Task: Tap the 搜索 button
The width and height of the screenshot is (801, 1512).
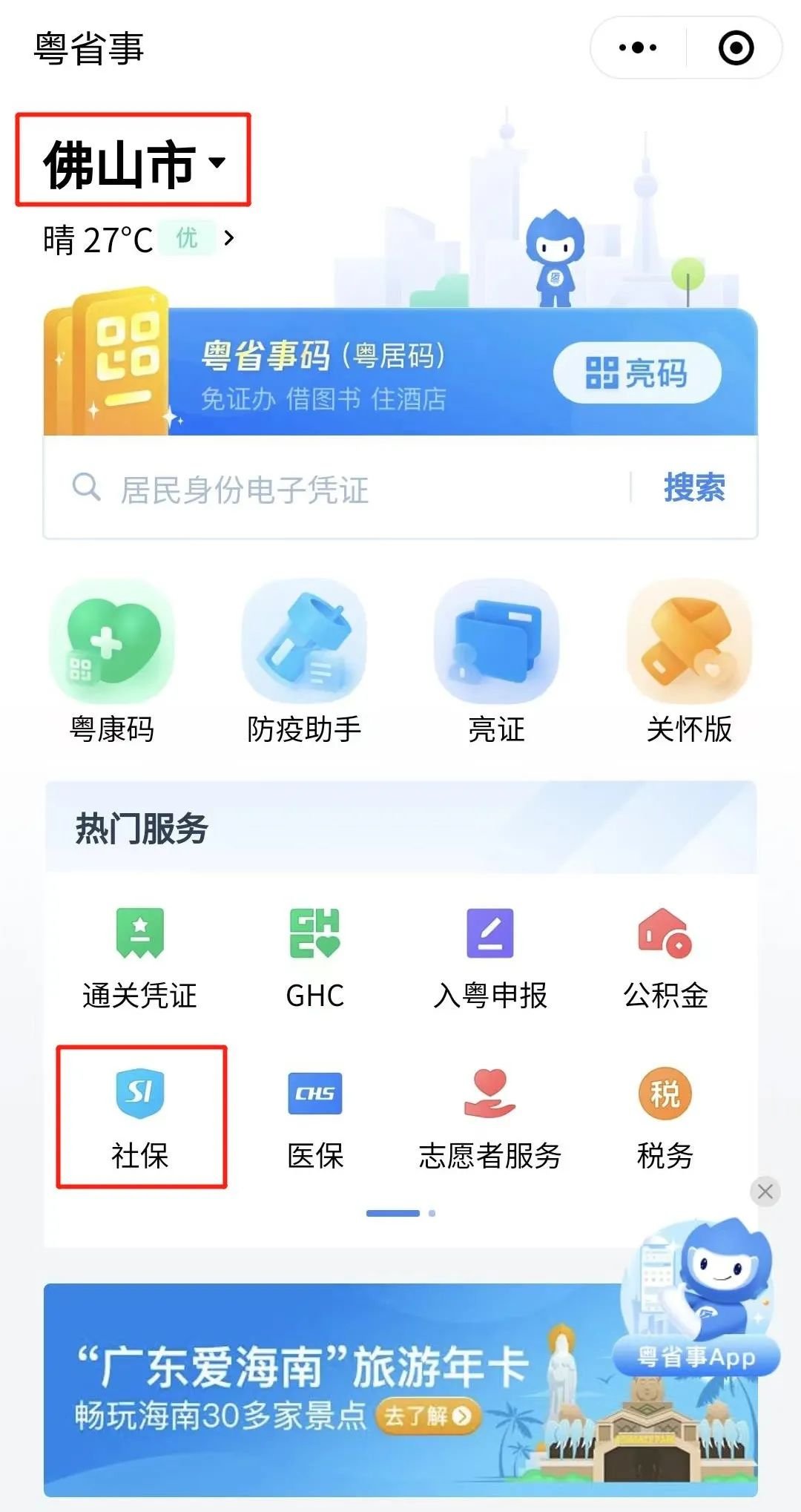Action: click(694, 488)
